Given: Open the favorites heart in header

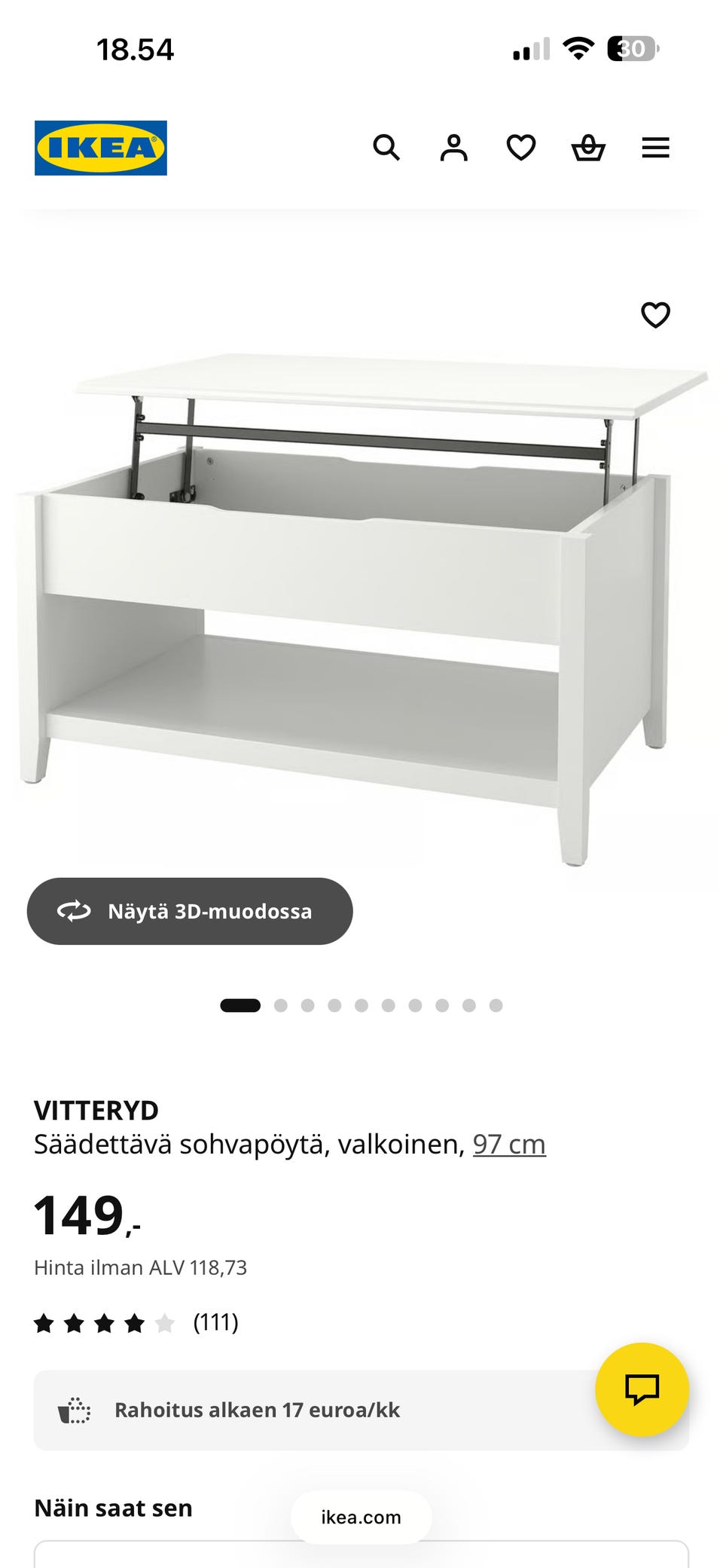Looking at the screenshot, I should (x=521, y=148).
